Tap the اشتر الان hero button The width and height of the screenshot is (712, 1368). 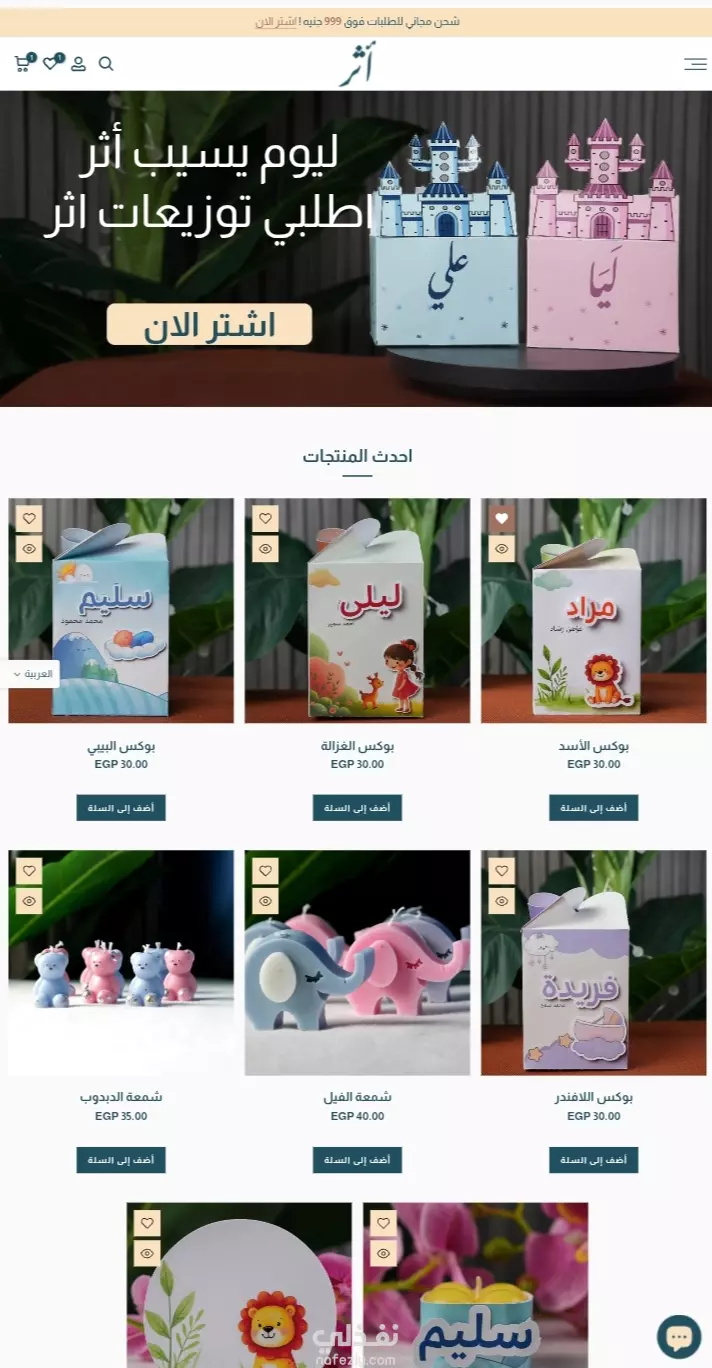[x=209, y=325]
